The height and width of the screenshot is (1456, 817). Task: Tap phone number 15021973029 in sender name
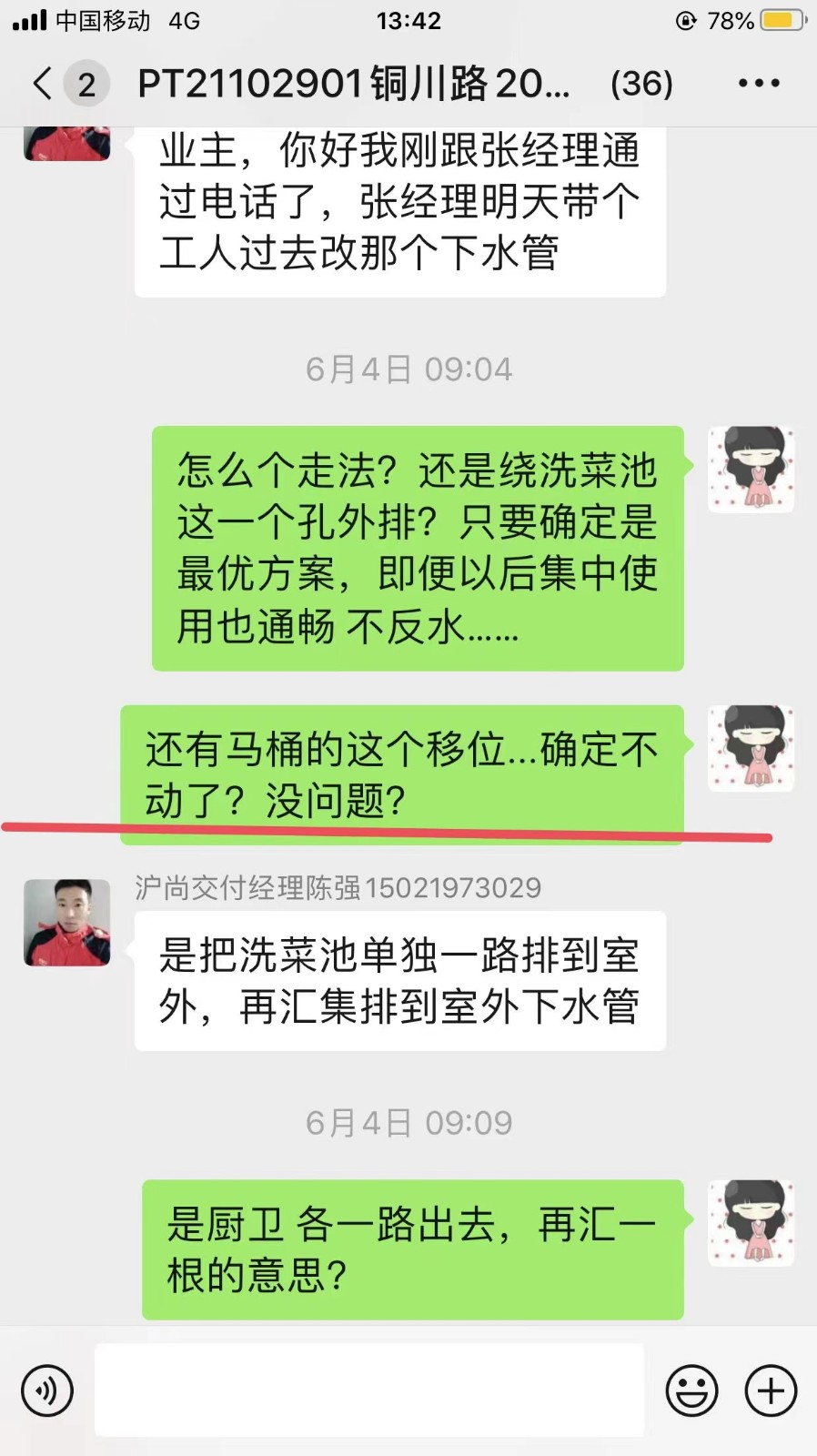[x=453, y=887]
